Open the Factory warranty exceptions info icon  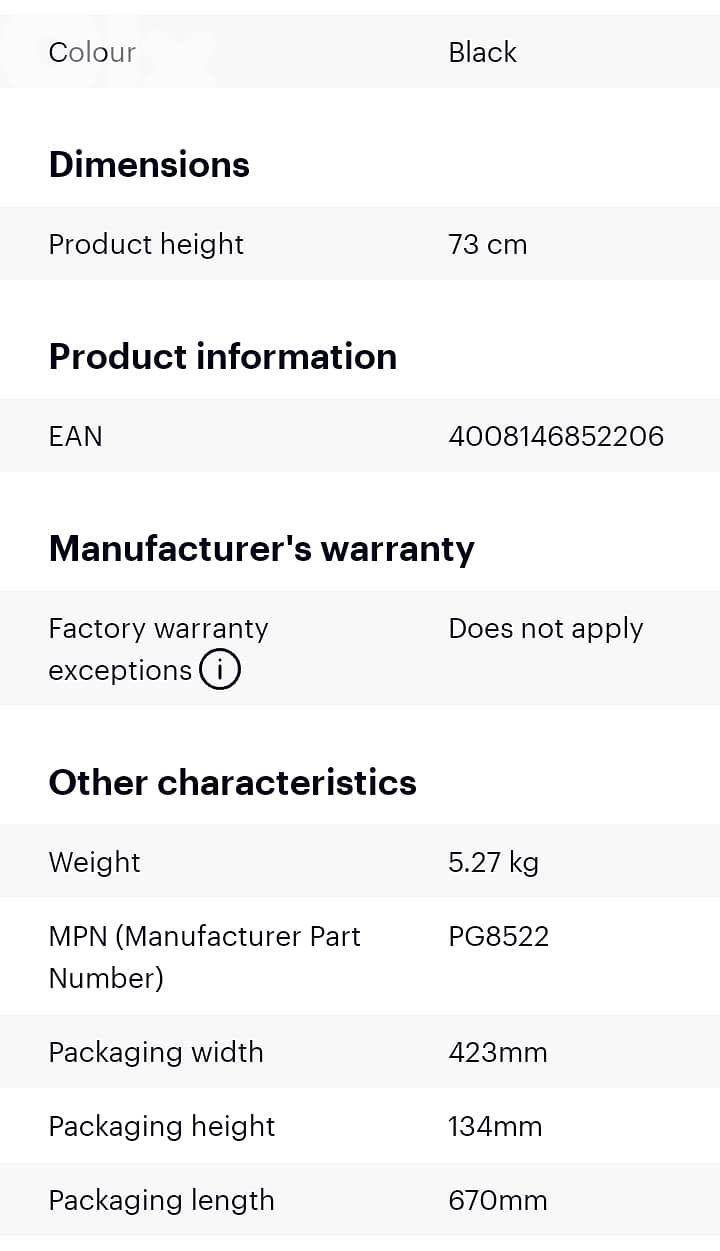[x=220, y=670]
